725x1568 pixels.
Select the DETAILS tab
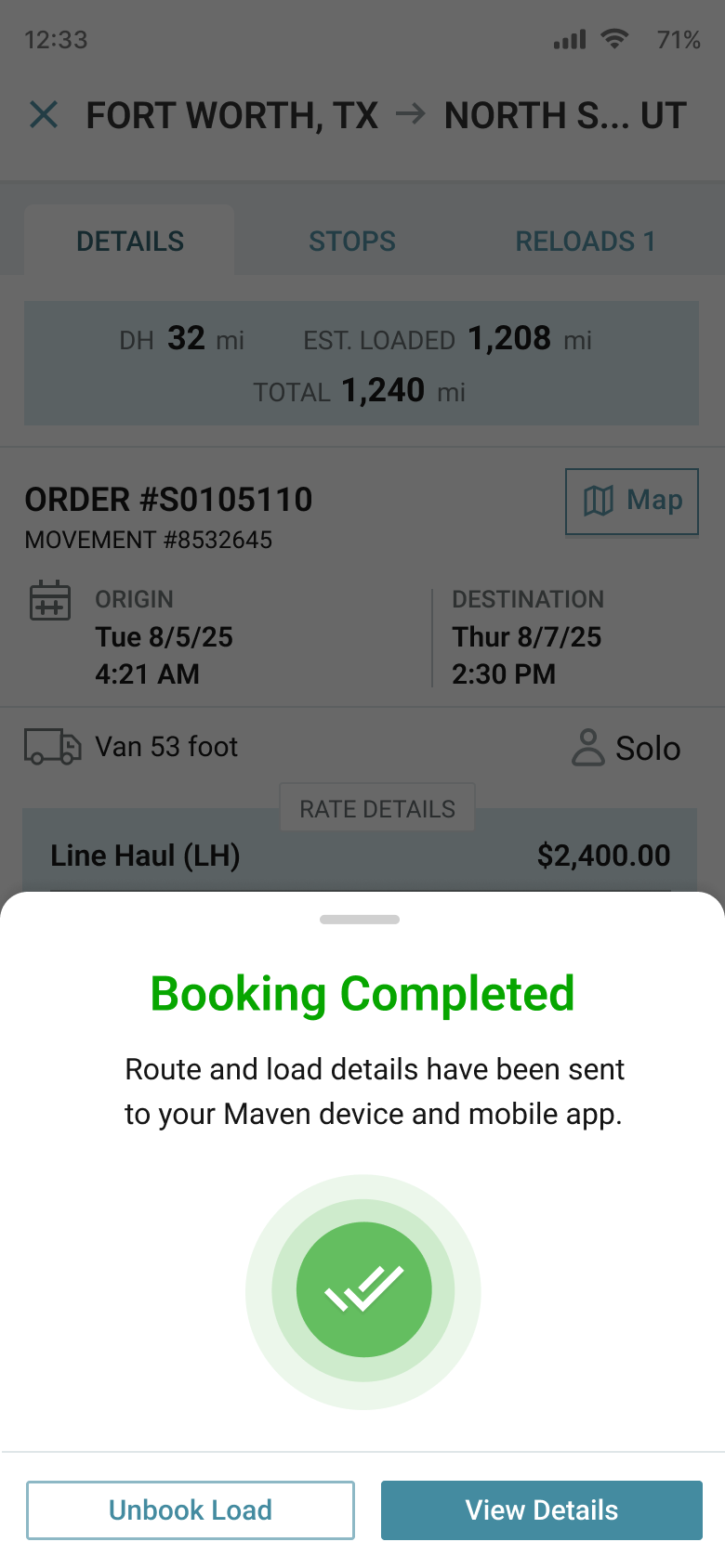click(x=129, y=241)
